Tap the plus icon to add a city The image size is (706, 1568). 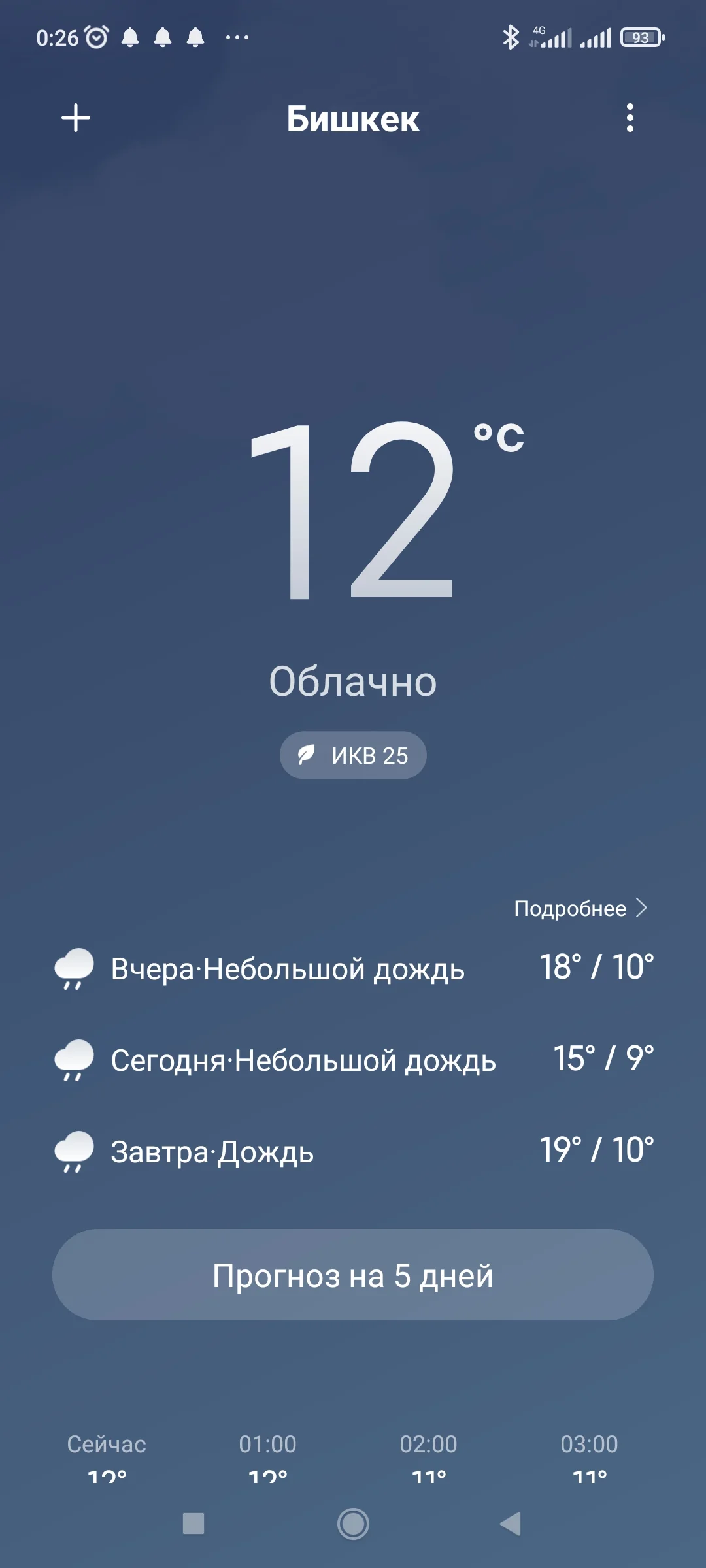pos(76,119)
